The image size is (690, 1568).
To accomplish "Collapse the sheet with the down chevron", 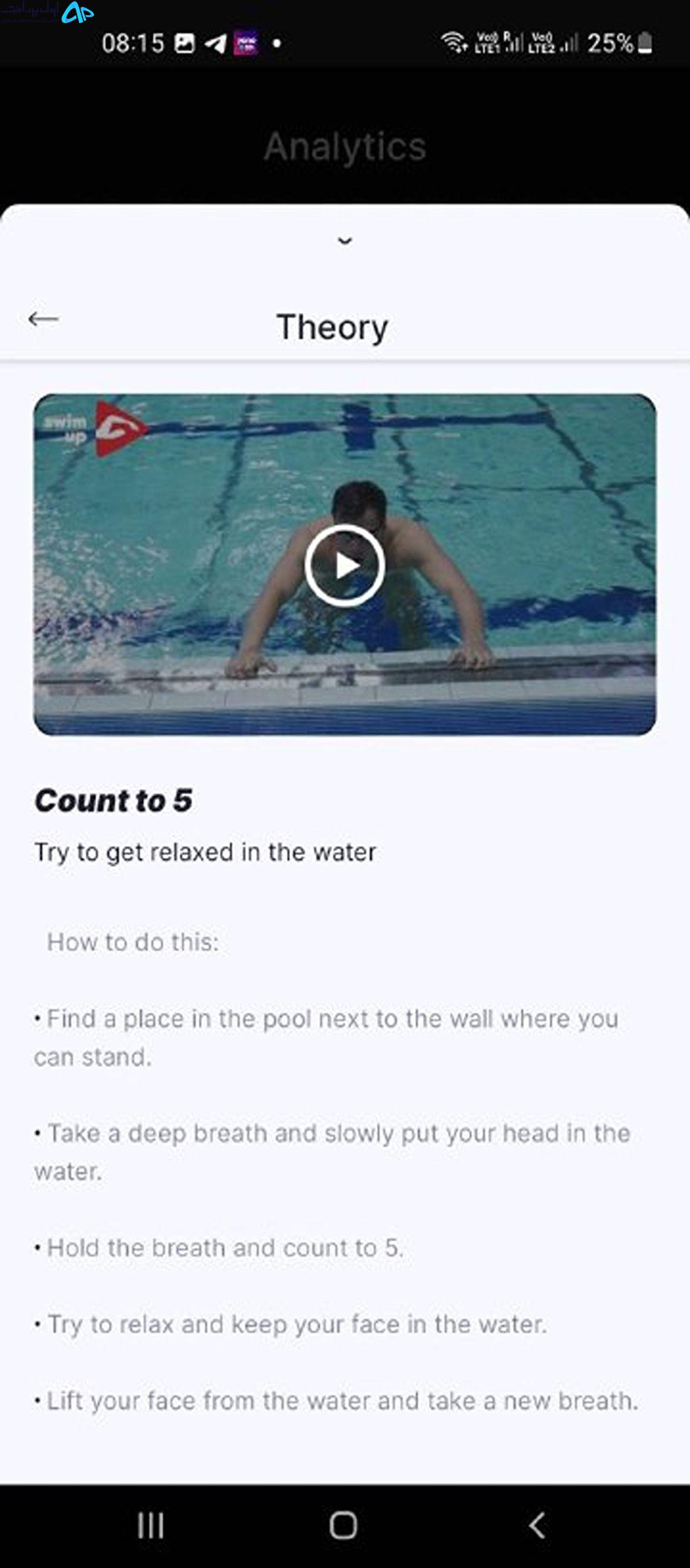I will pos(345,241).
